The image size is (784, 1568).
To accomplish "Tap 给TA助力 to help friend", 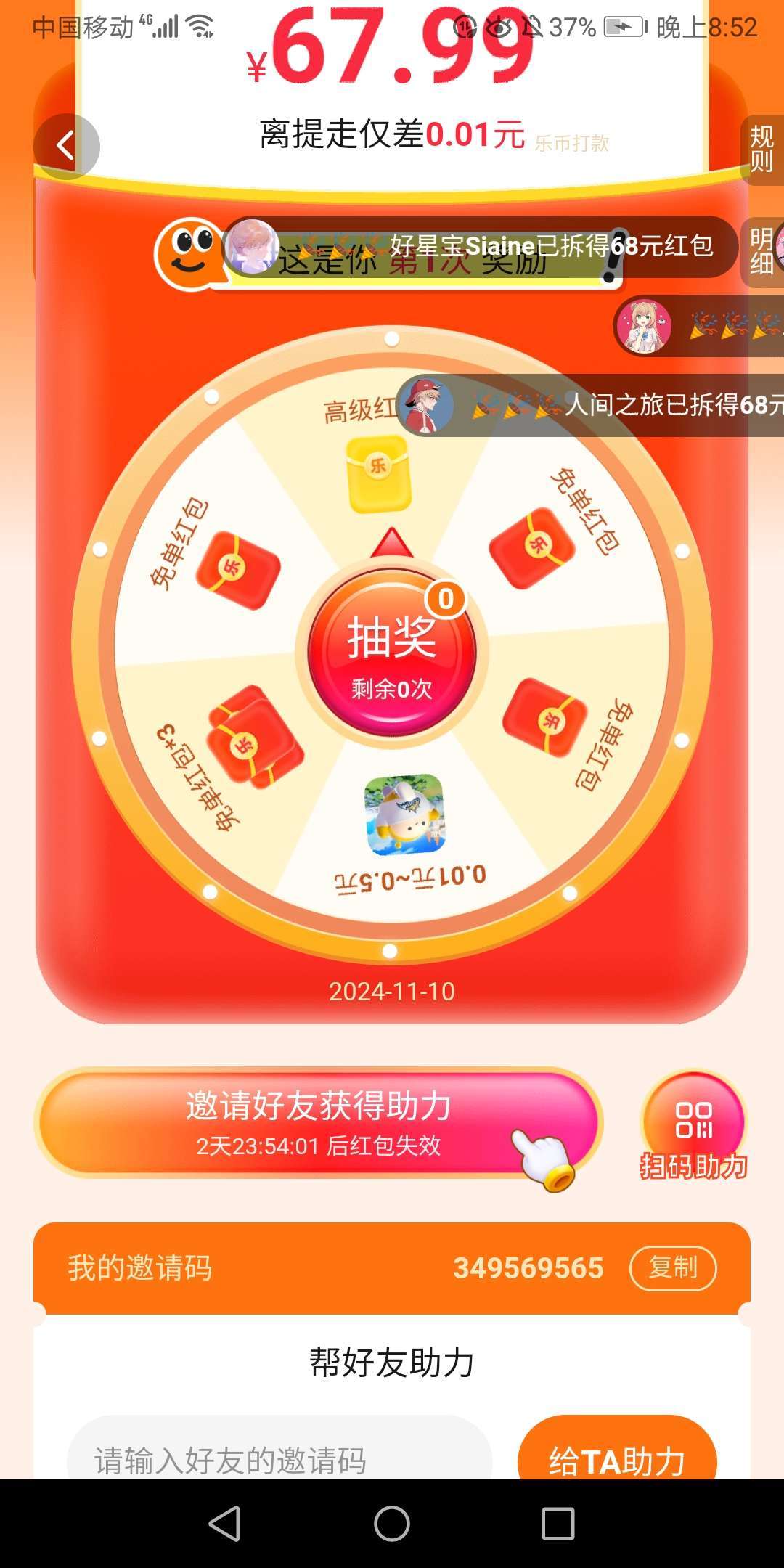I will (617, 1452).
